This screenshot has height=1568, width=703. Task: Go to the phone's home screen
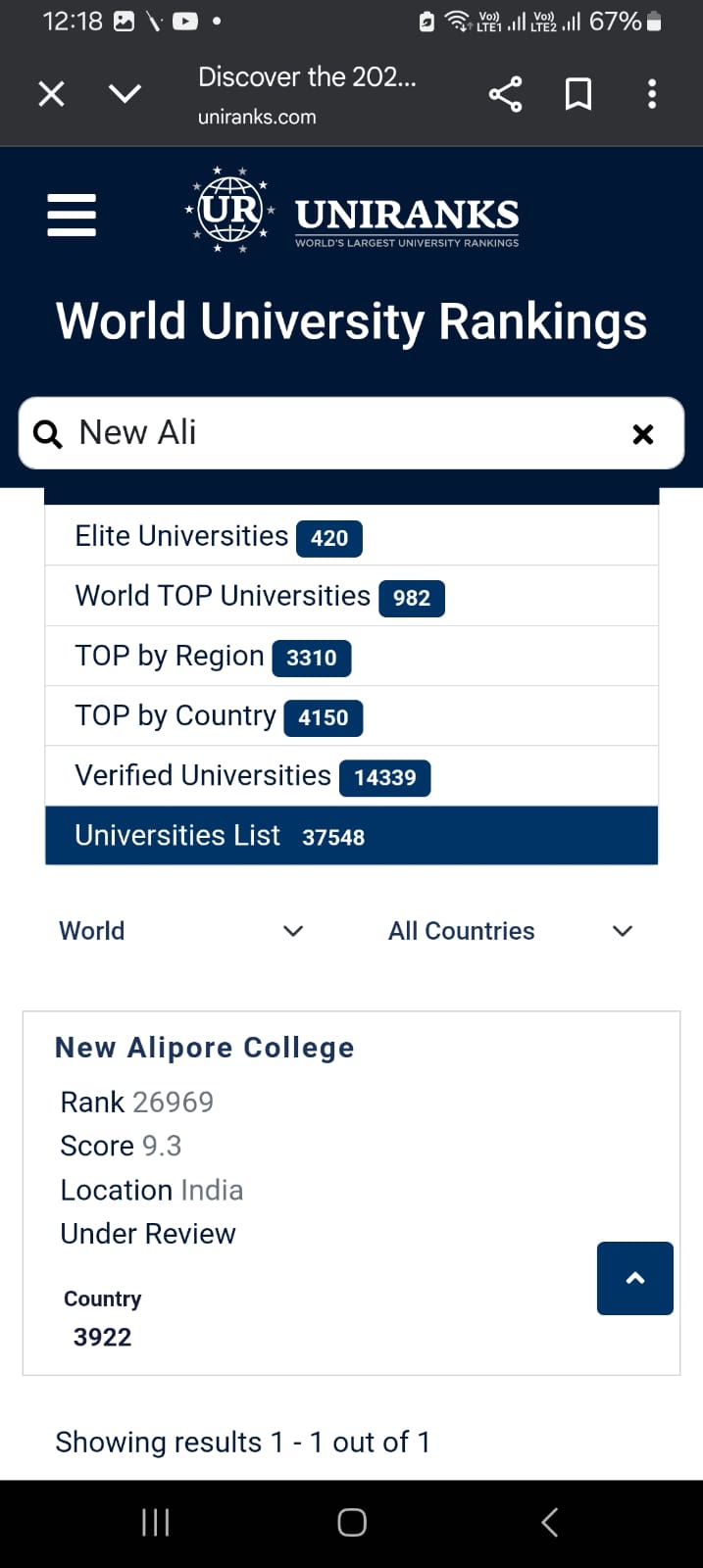tap(352, 1522)
